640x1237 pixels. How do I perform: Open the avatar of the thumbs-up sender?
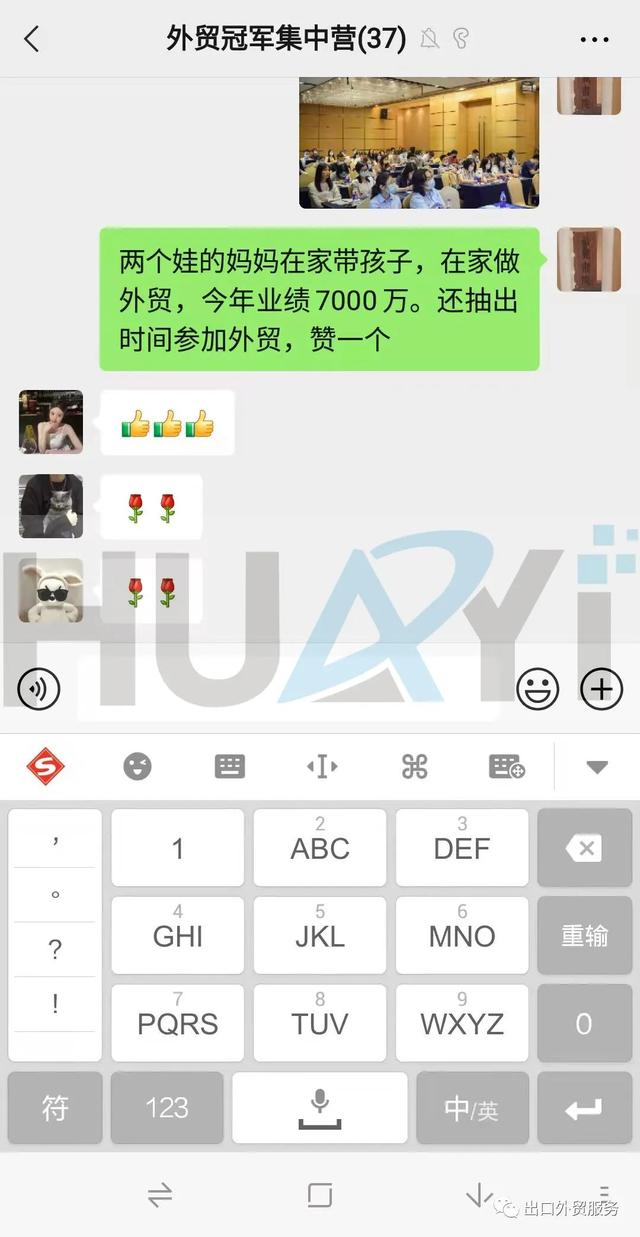tap(51, 422)
